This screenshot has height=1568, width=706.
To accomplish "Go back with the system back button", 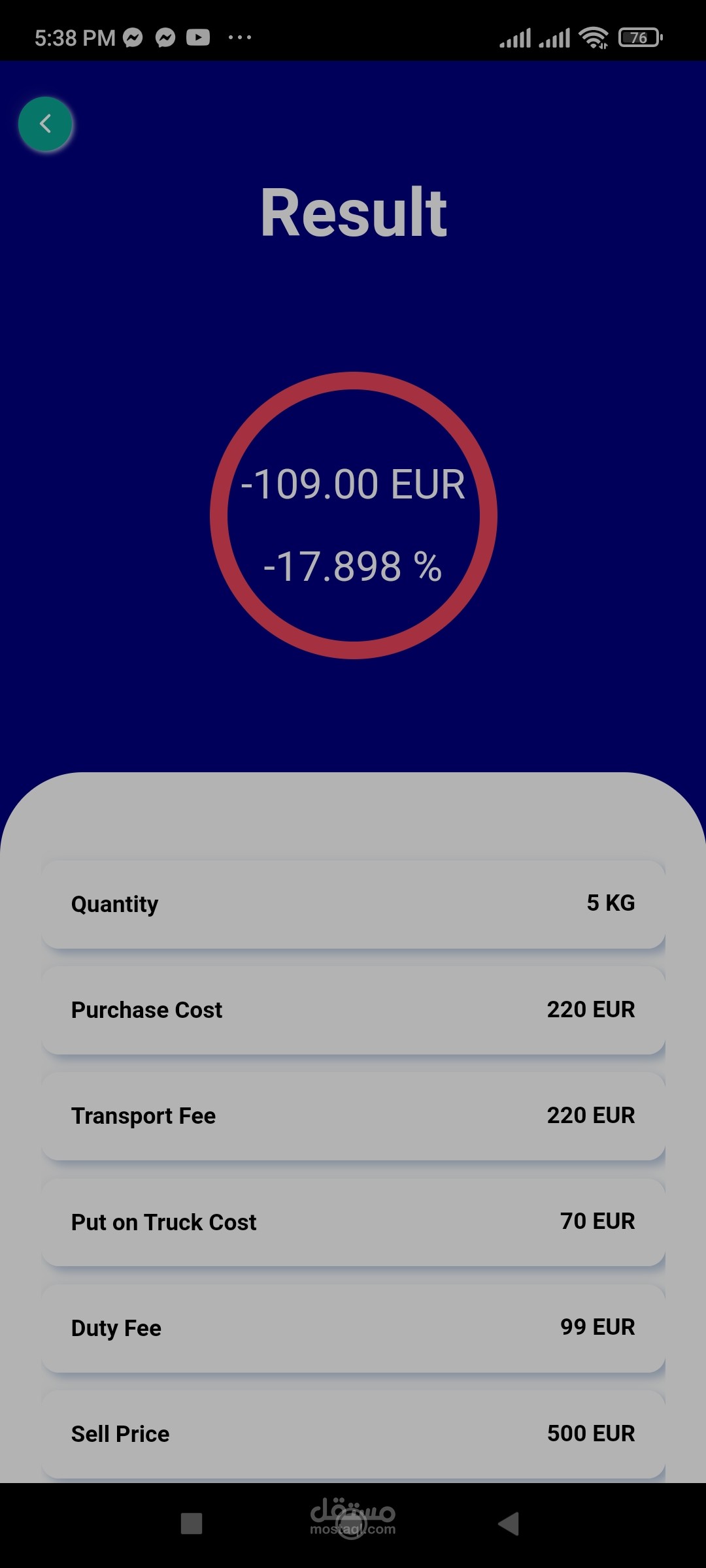I will tap(509, 1524).
